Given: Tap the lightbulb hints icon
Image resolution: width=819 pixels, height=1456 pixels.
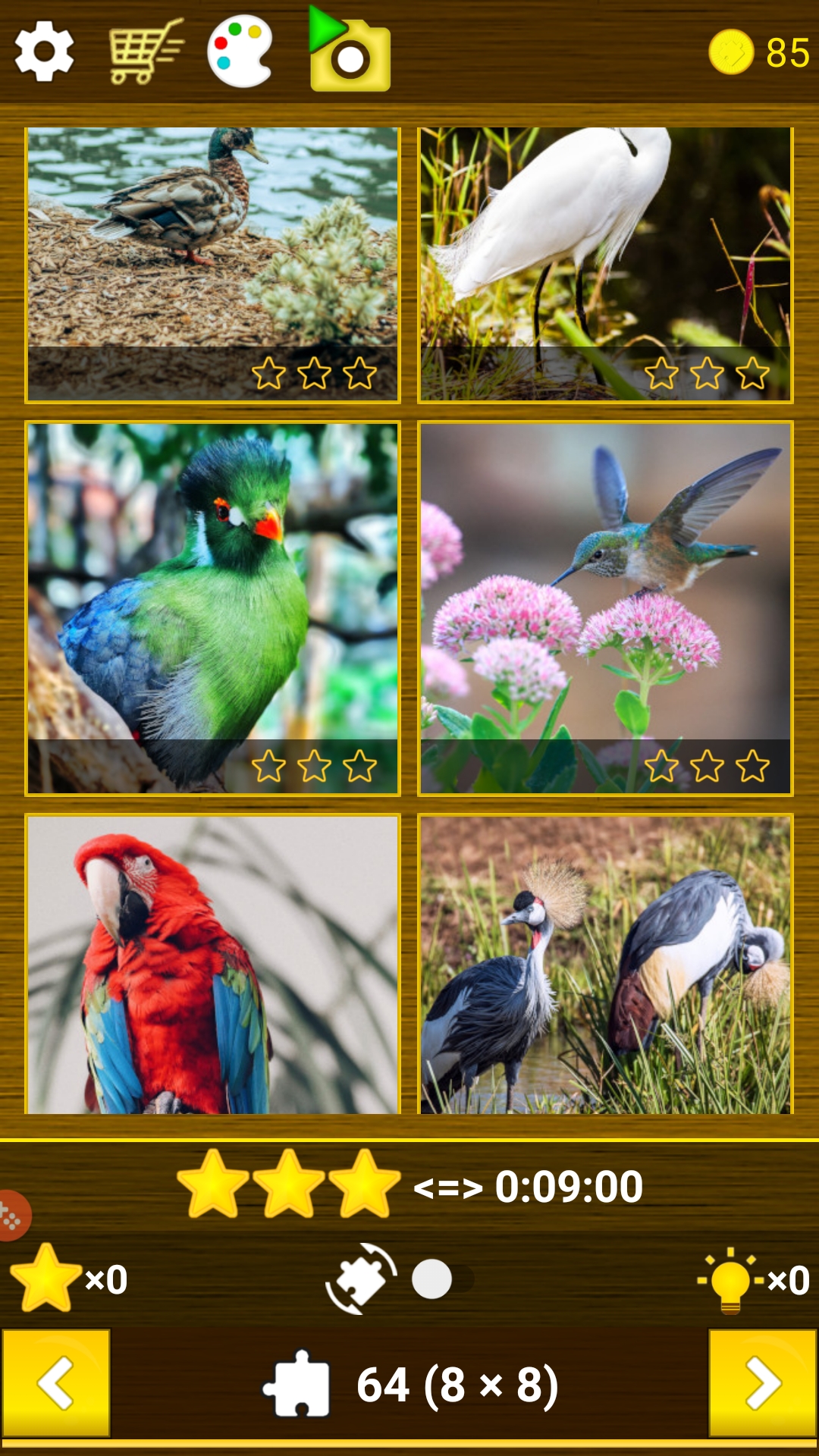Looking at the screenshot, I should 730,1281.
